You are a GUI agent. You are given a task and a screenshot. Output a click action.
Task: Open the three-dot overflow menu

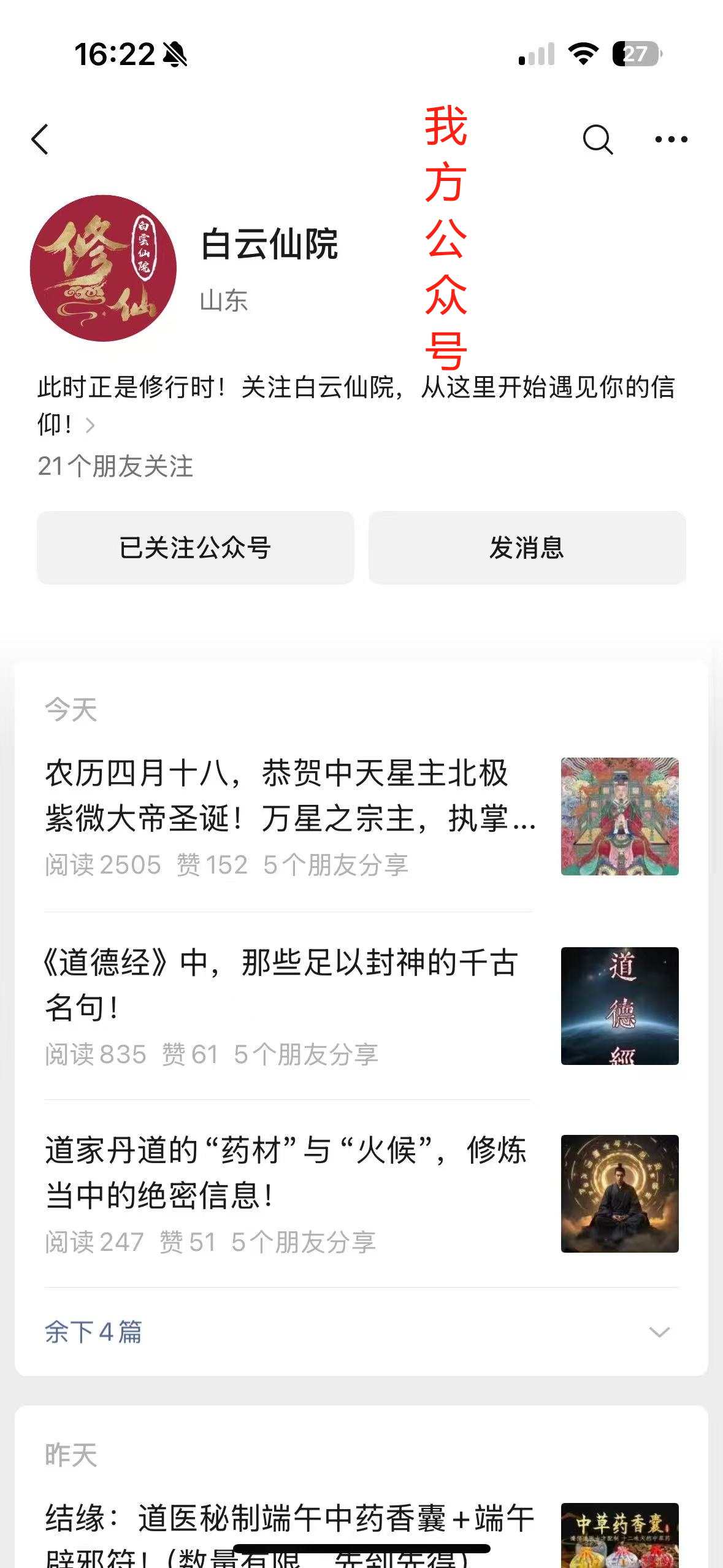(671, 139)
